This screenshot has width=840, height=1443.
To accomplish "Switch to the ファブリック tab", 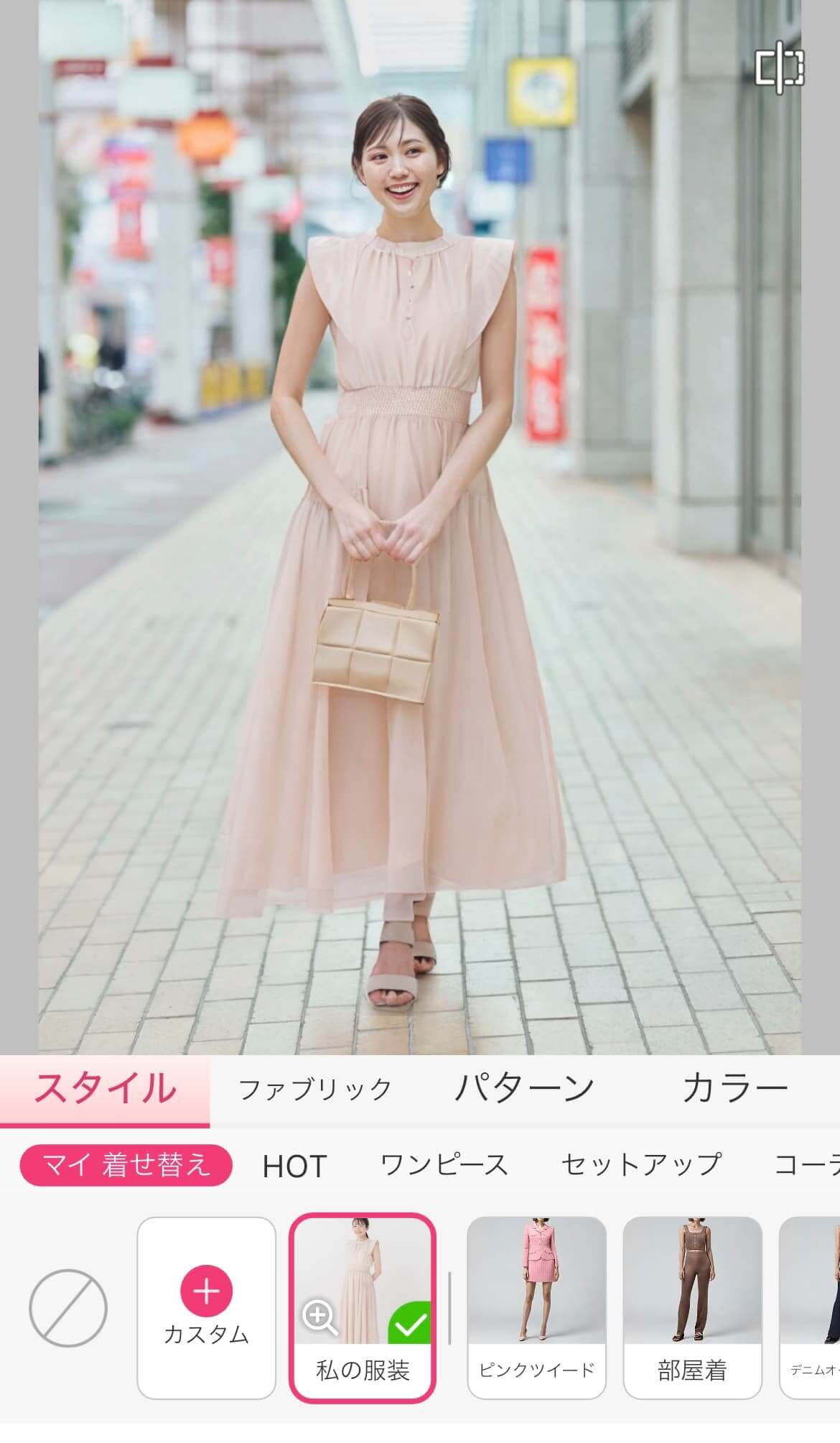I will coord(314,1090).
